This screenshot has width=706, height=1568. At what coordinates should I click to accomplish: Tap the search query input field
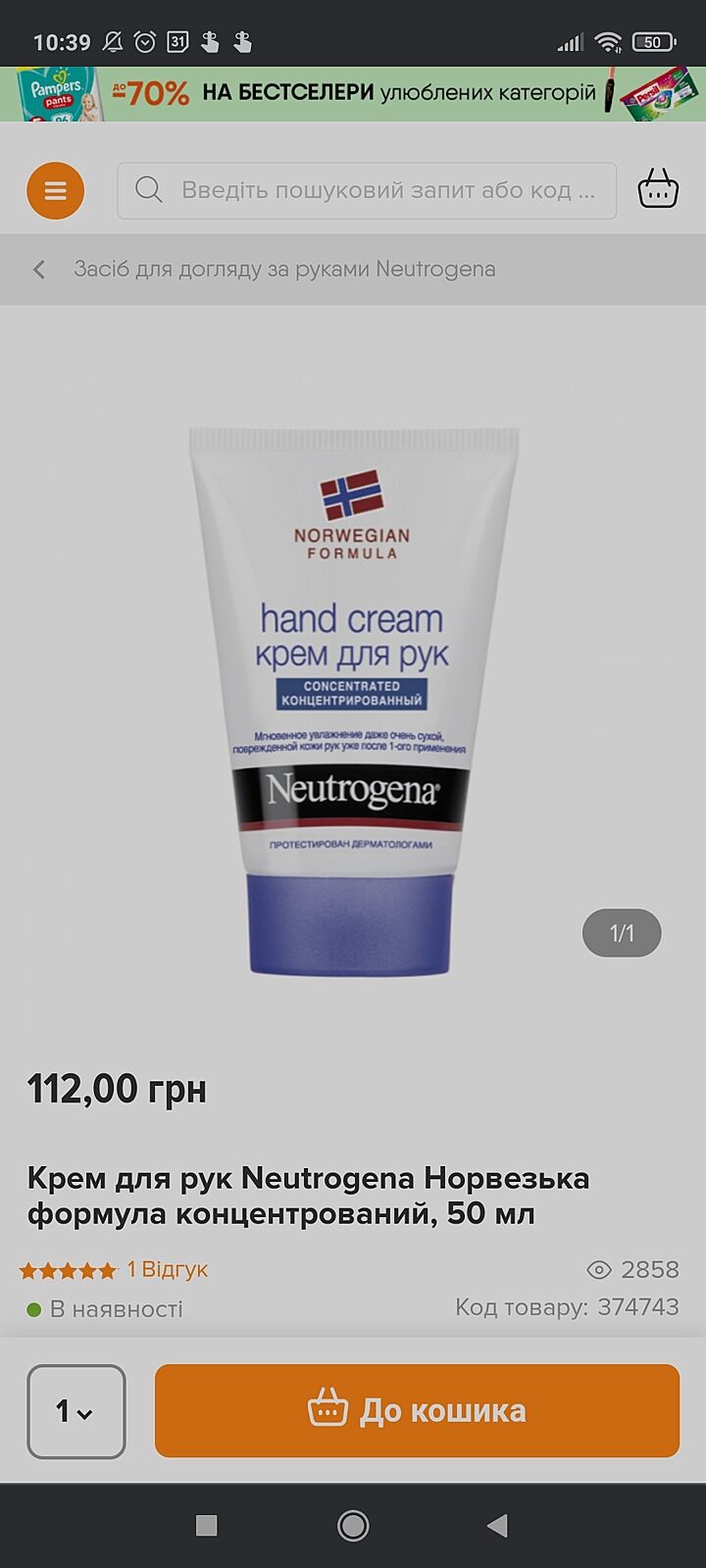[378, 190]
